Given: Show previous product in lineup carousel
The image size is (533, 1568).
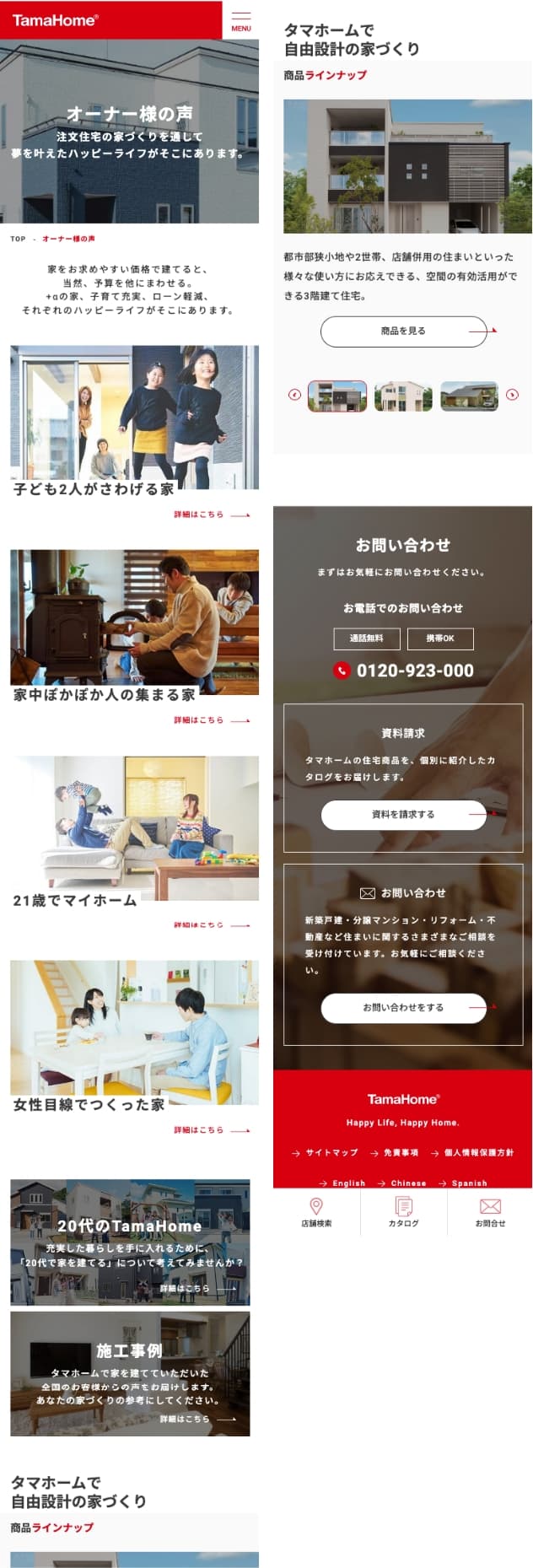Looking at the screenshot, I should 294,395.
